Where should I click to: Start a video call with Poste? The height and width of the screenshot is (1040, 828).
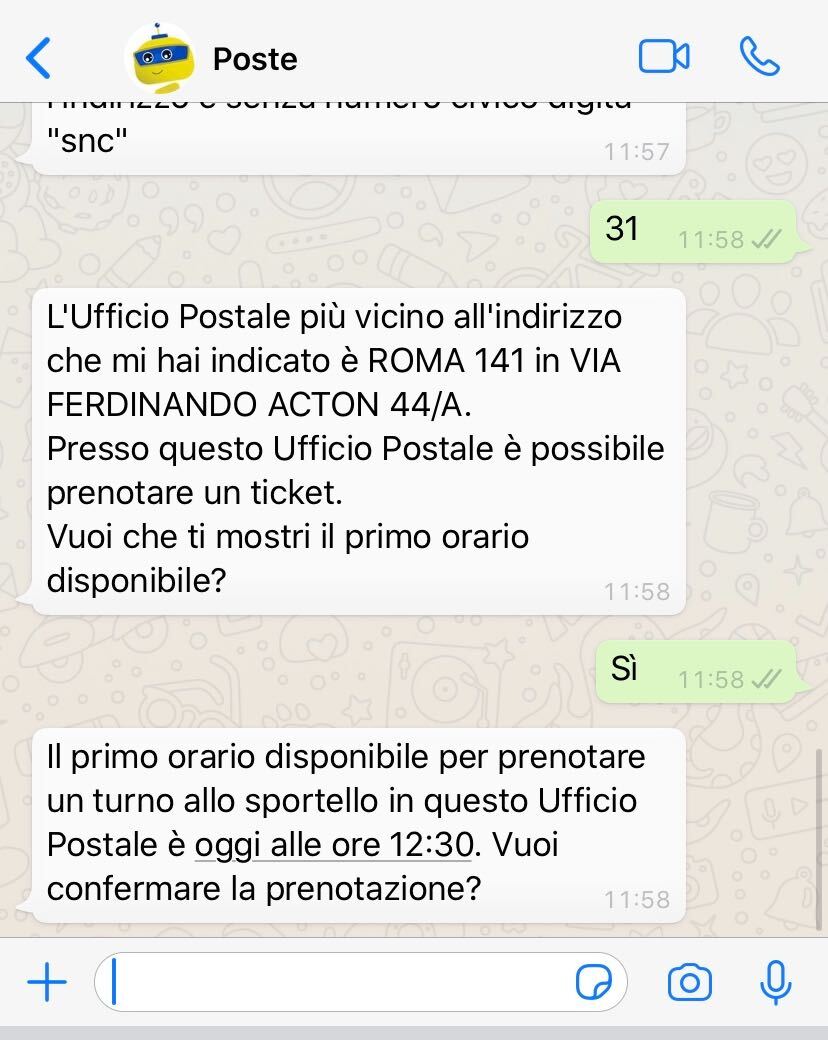(664, 57)
